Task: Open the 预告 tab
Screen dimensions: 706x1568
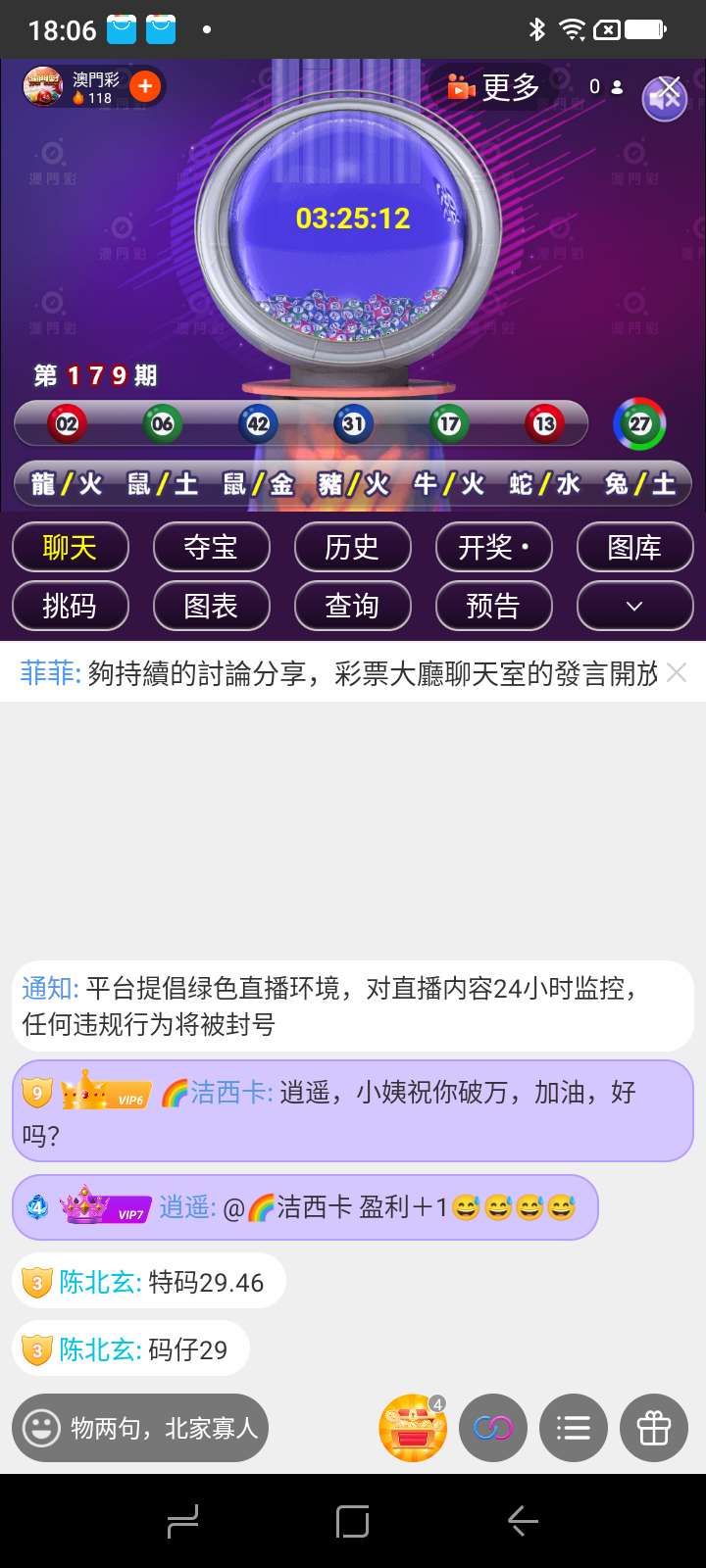Action: click(x=493, y=606)
